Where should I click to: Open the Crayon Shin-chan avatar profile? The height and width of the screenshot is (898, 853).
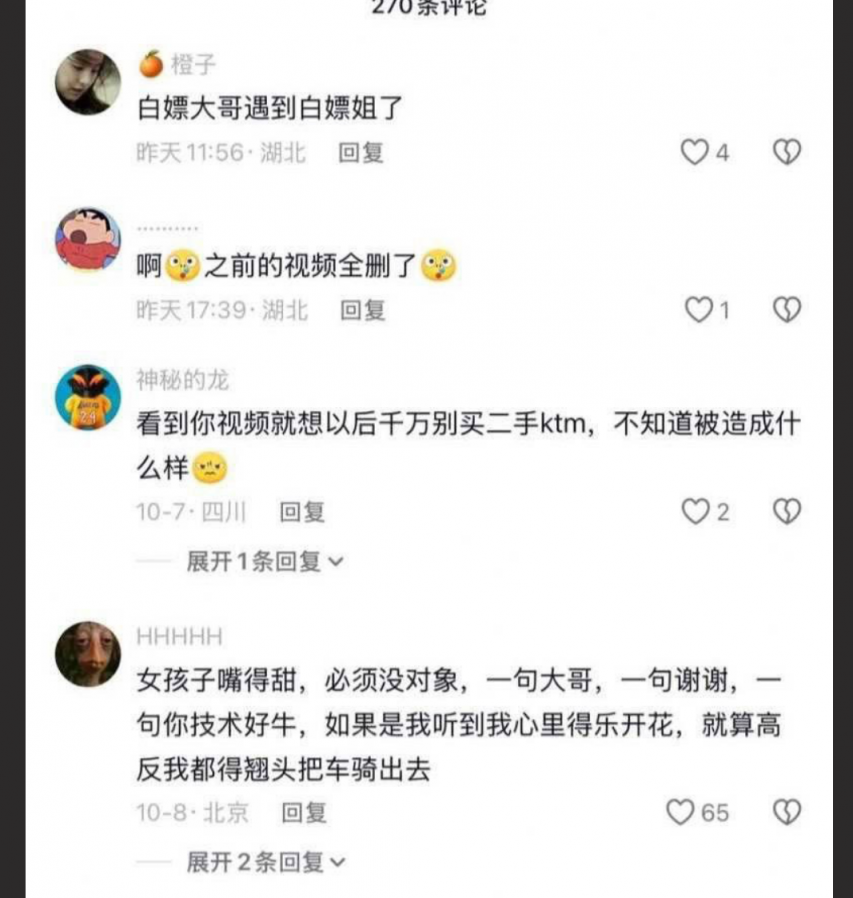88,240
